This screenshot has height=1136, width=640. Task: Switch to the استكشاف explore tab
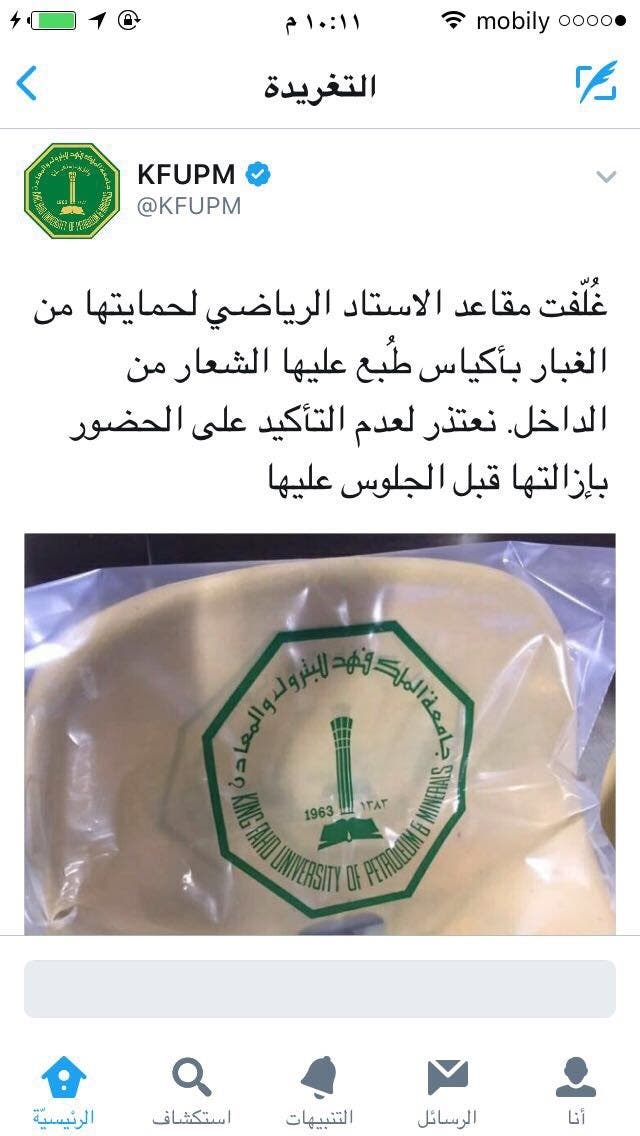(192, 1089)
